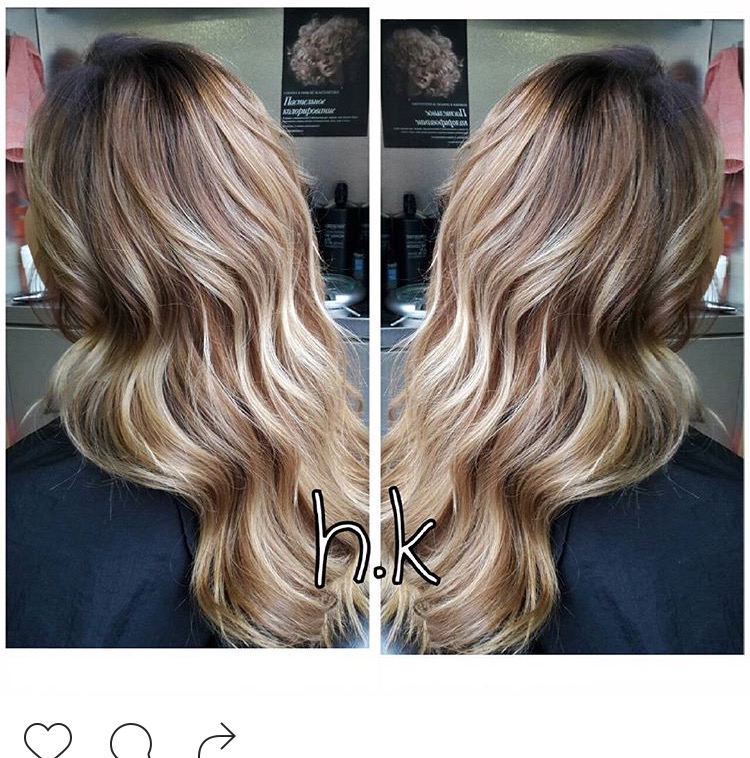Share the post via arrow icon
Viewport: 750px width, 758px height.
[216, 741]
